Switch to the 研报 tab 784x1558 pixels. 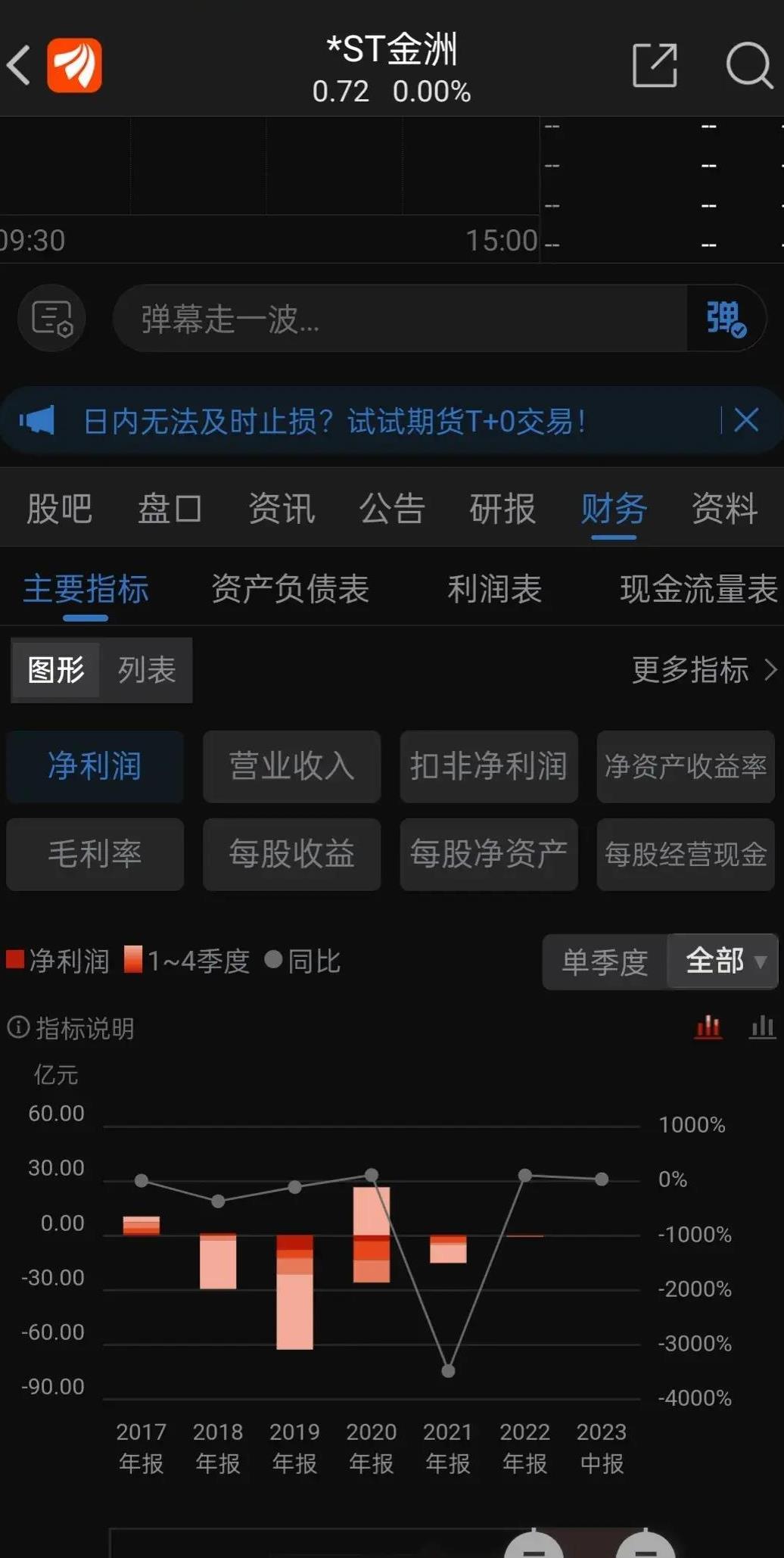[x=502, y=508]
